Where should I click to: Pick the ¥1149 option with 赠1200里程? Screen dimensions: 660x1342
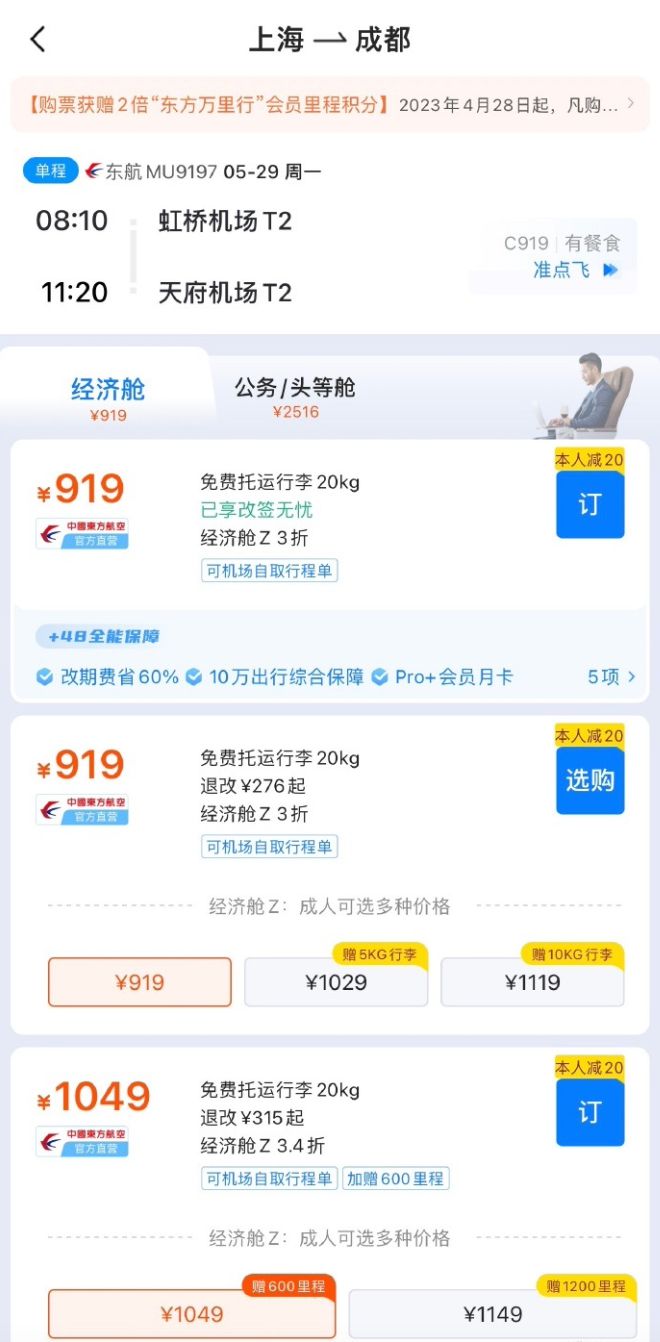[492, 1314]
